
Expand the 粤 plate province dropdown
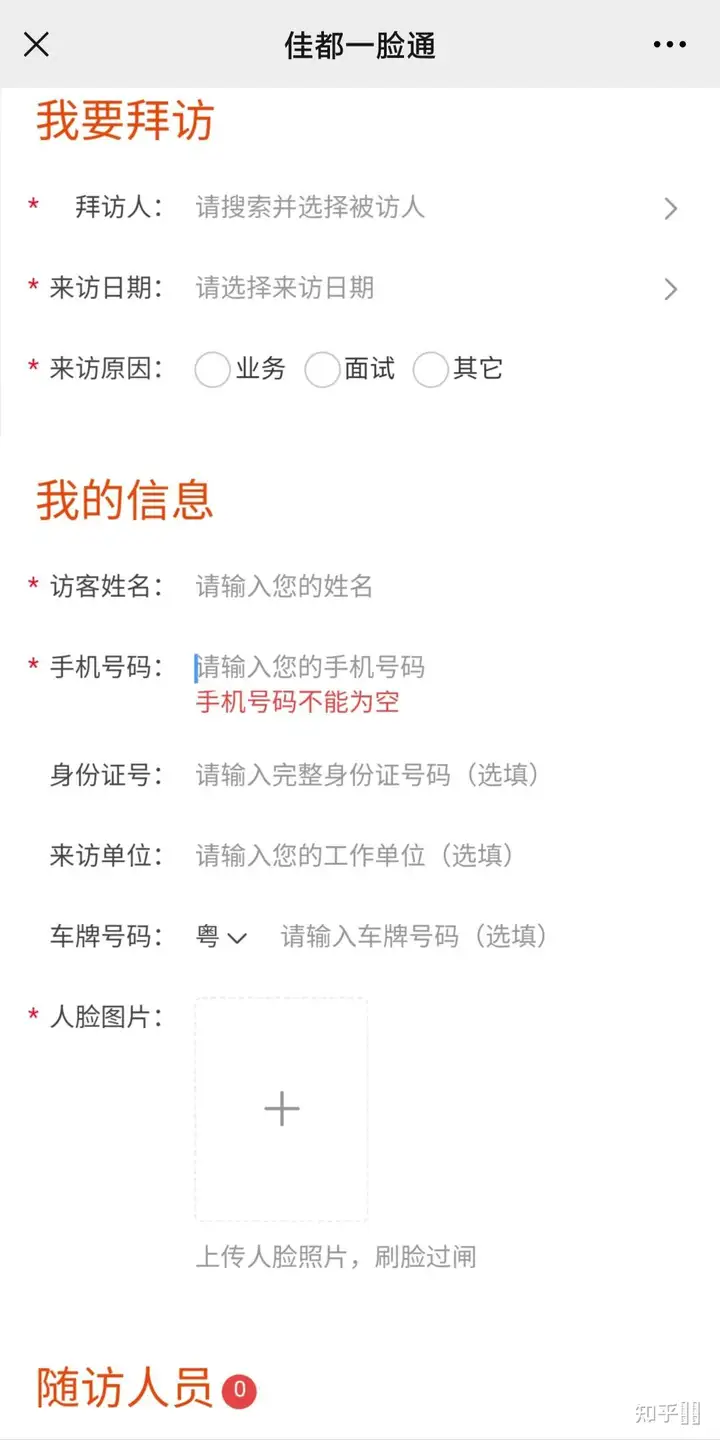click(221, 937)
